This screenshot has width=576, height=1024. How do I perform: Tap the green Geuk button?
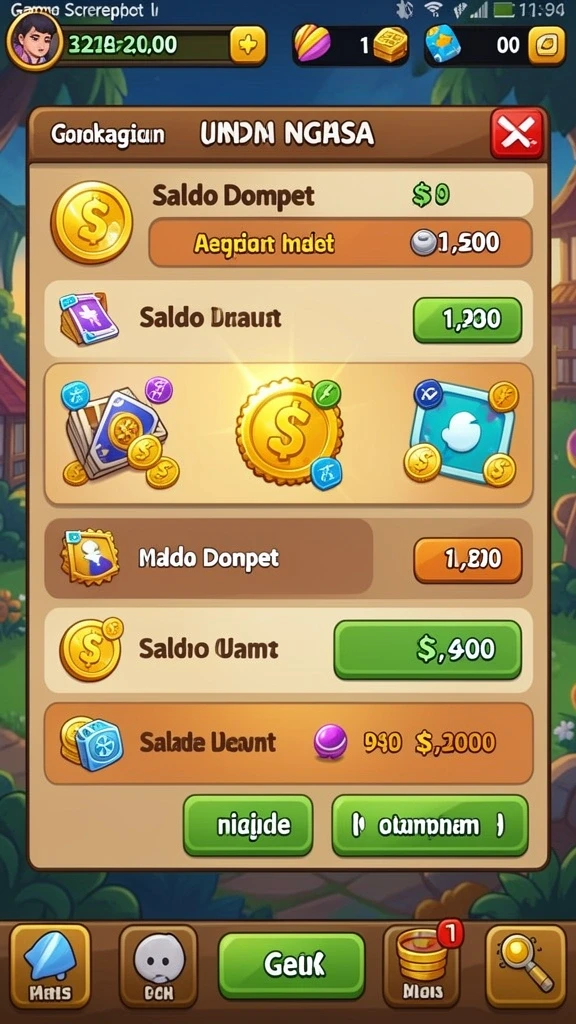click(291, 965)
